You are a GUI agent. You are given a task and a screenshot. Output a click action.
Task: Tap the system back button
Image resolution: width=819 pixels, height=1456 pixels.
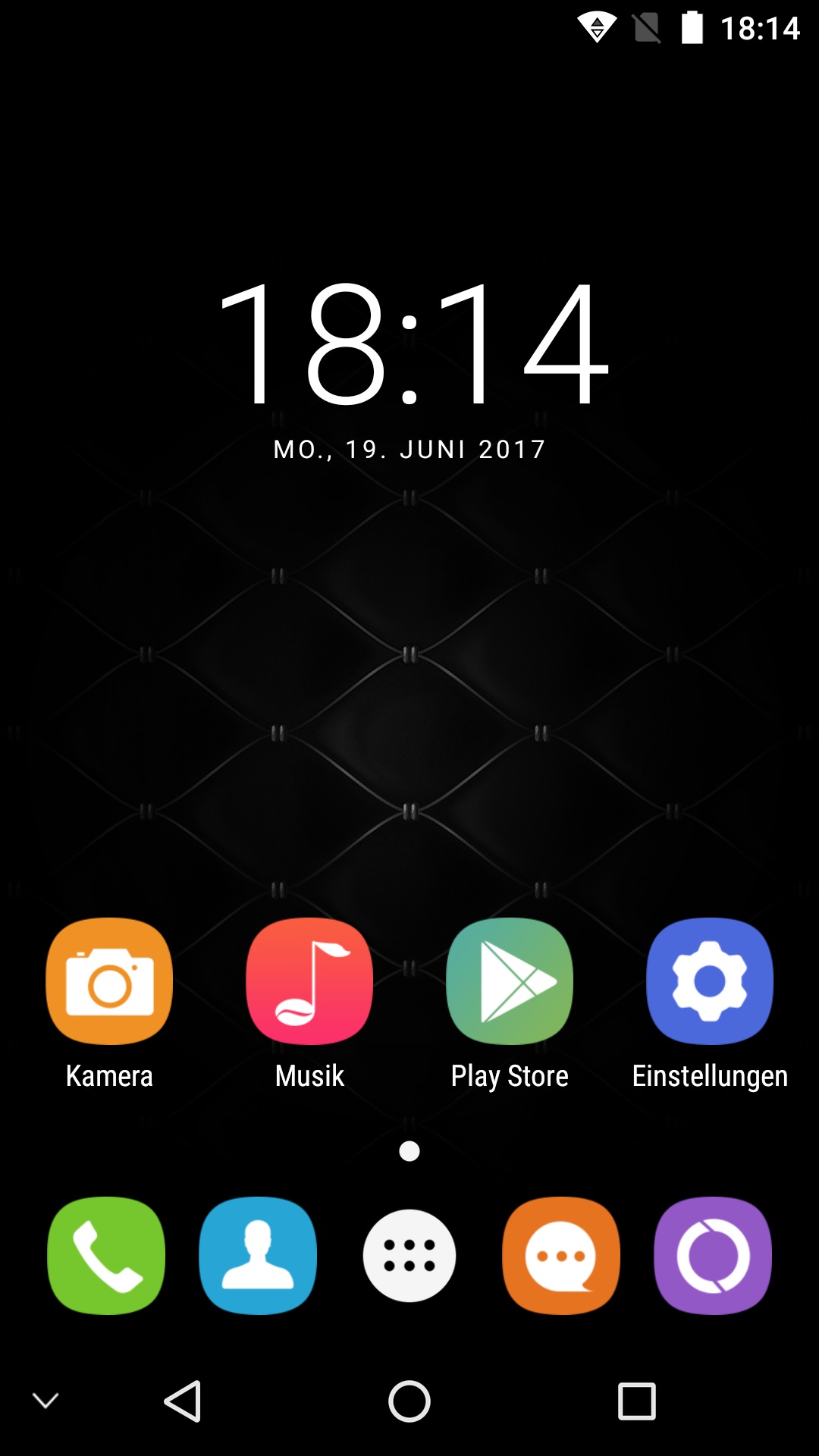[182, 1401]
